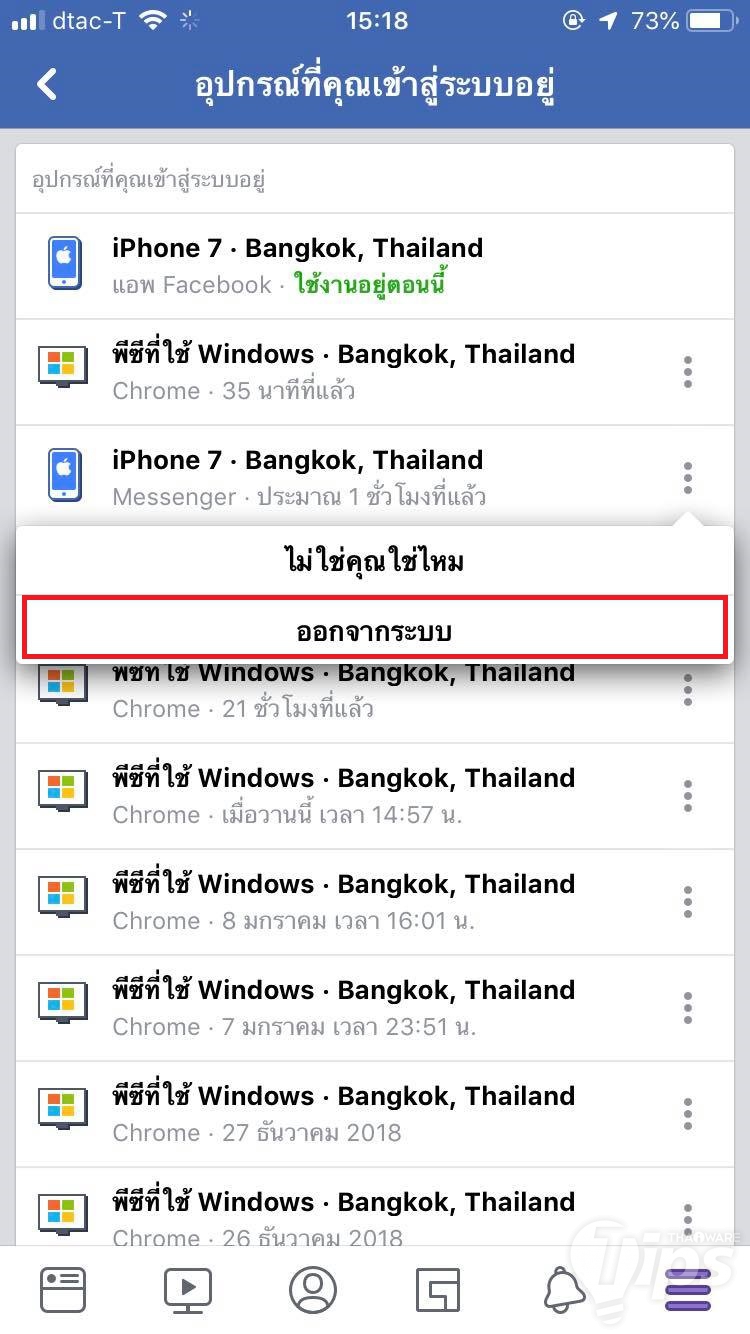
Task: Go back using the top-left arrow
Action: (47, 84)
